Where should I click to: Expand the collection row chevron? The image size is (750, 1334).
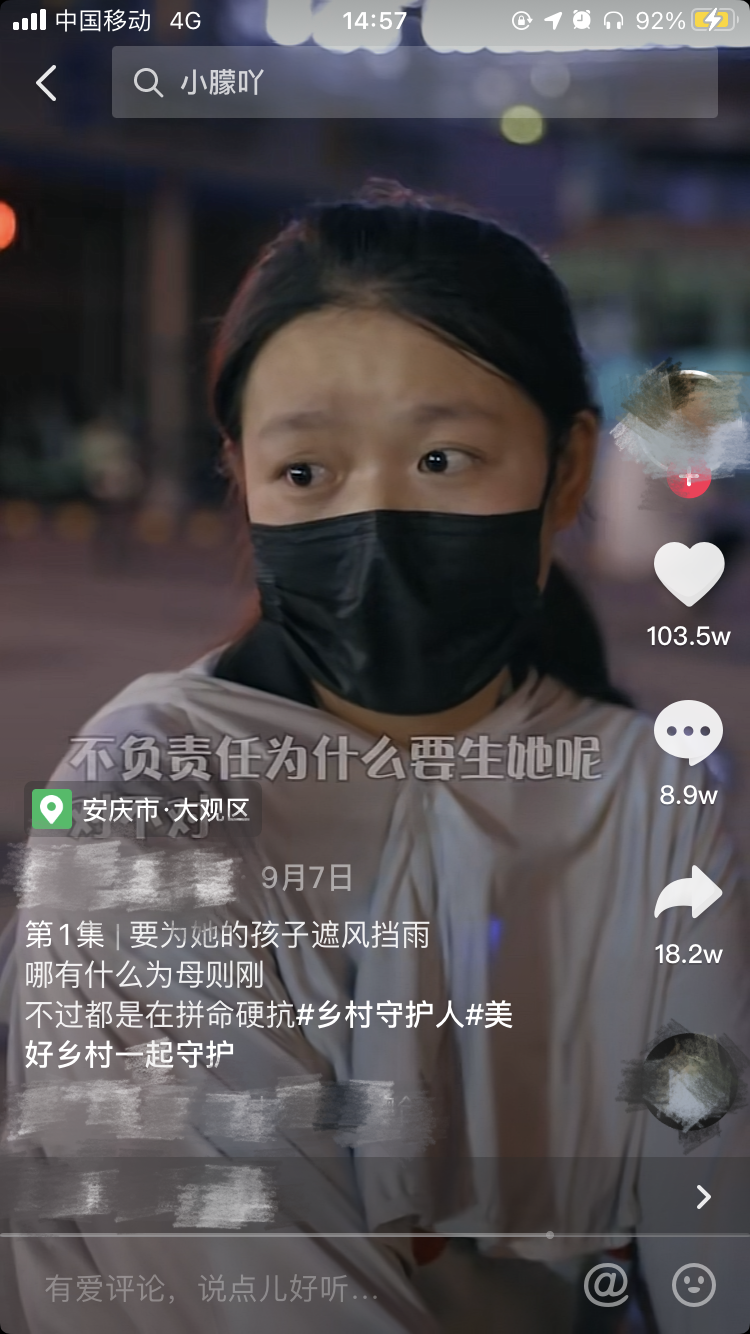pyautogui.click(x=703, y=1197)
